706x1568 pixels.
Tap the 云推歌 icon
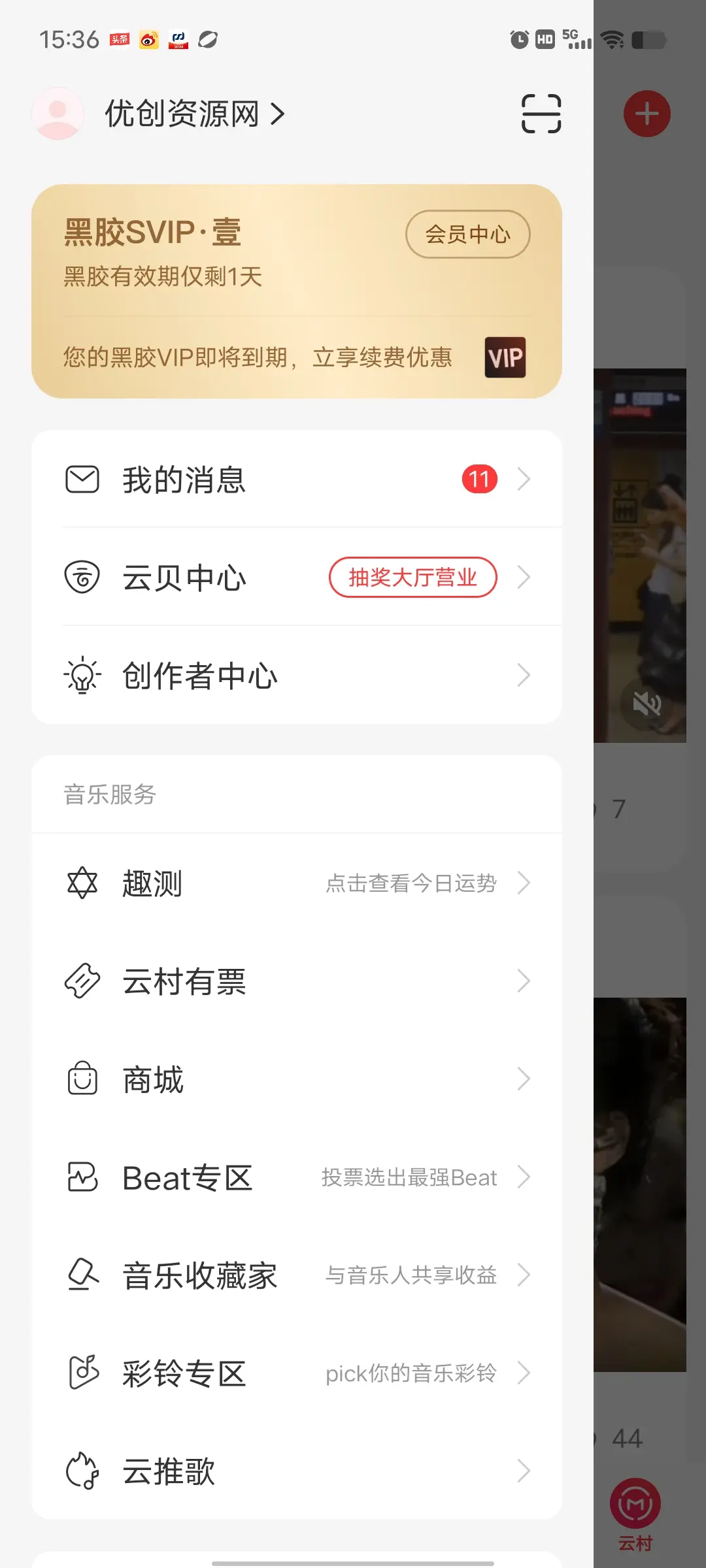pos(81,1470)
